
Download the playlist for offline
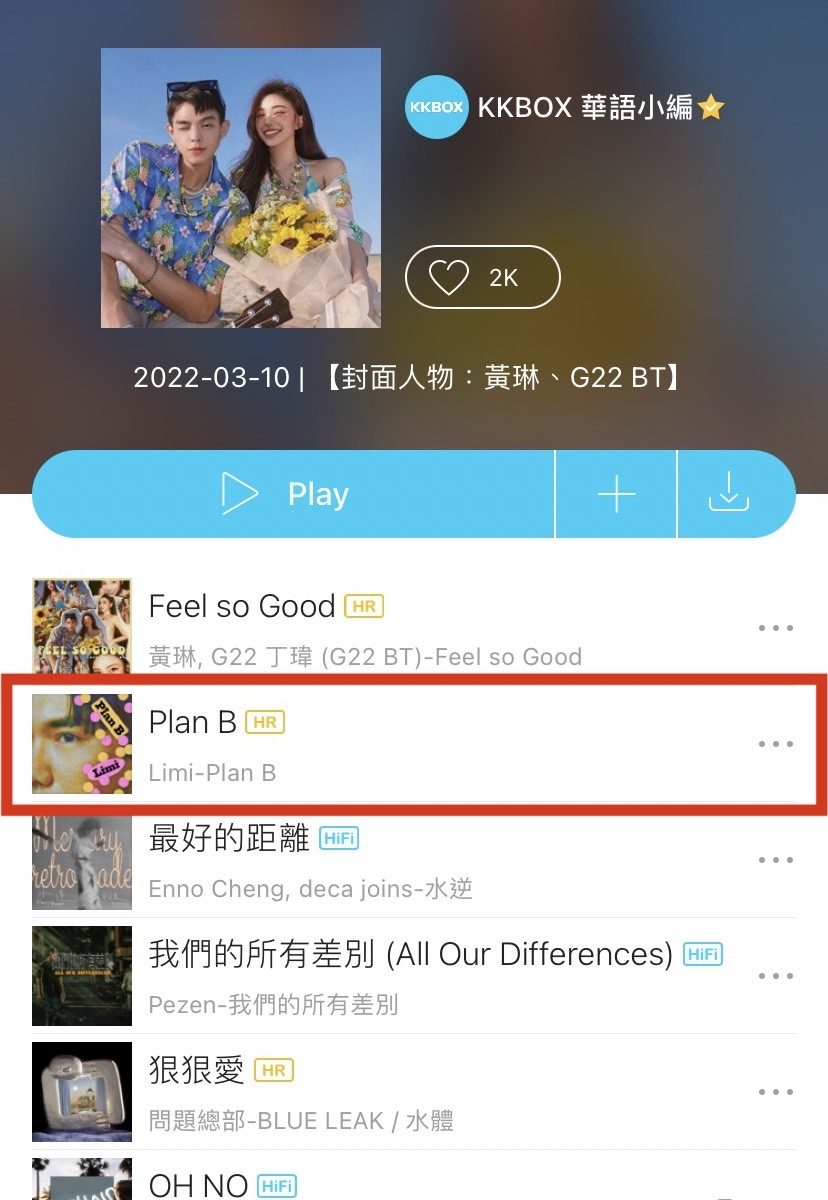tap(729, 494)
